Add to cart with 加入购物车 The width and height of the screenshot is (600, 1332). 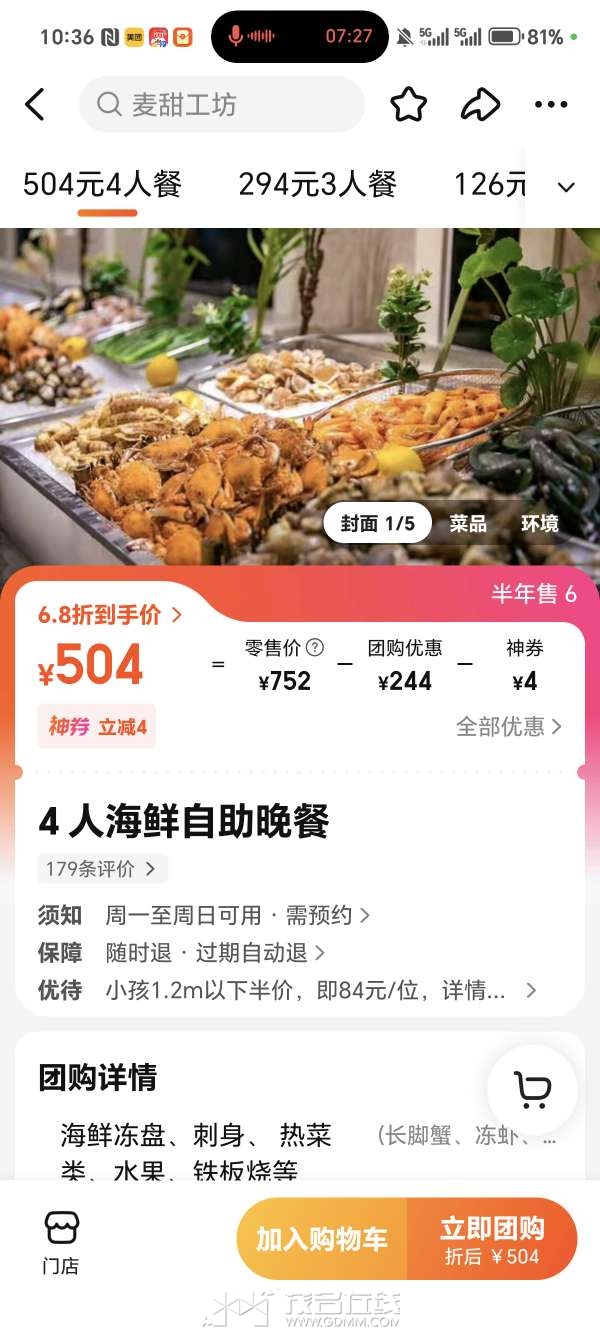coord(321,1239)
